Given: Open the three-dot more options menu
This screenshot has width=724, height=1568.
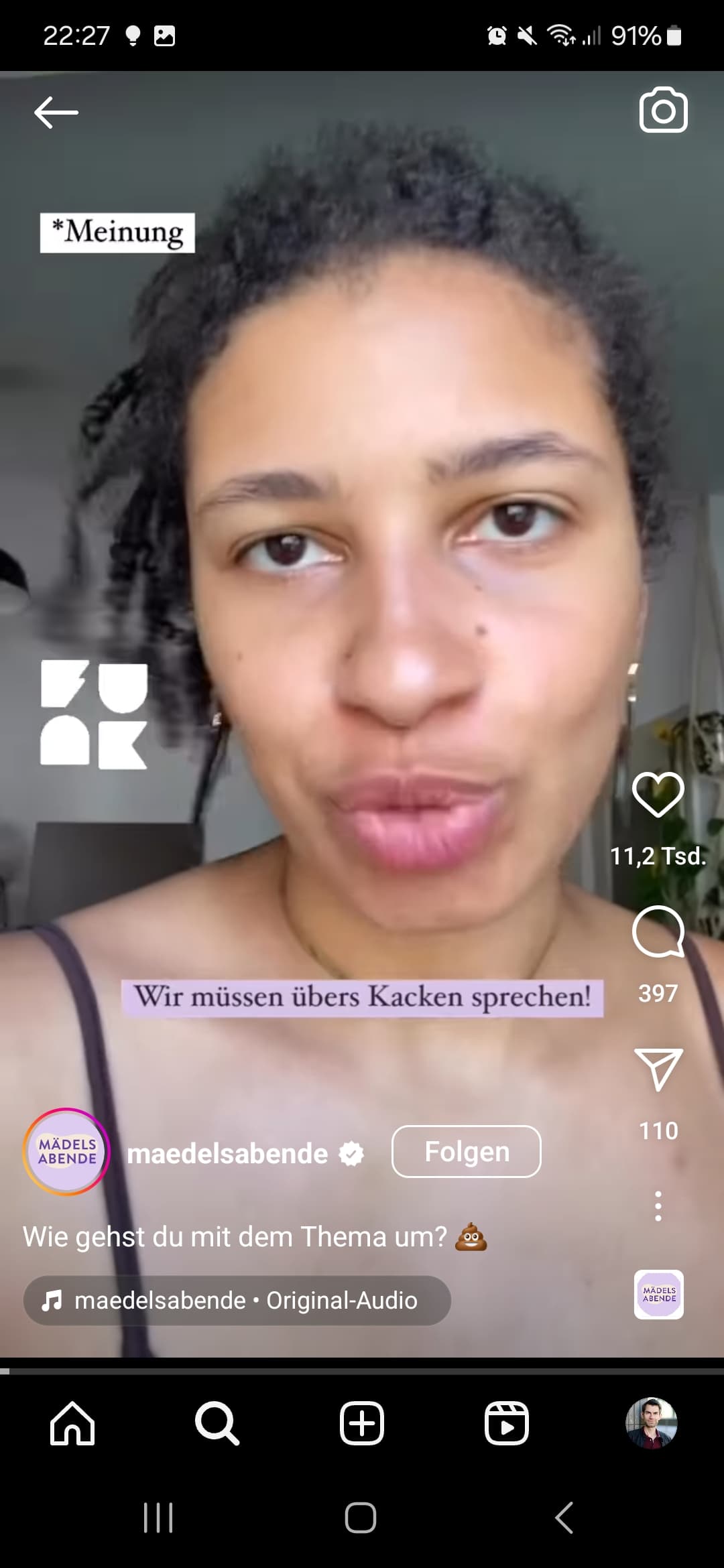Looking at the screenshot, I should (x=658, y=1206).
